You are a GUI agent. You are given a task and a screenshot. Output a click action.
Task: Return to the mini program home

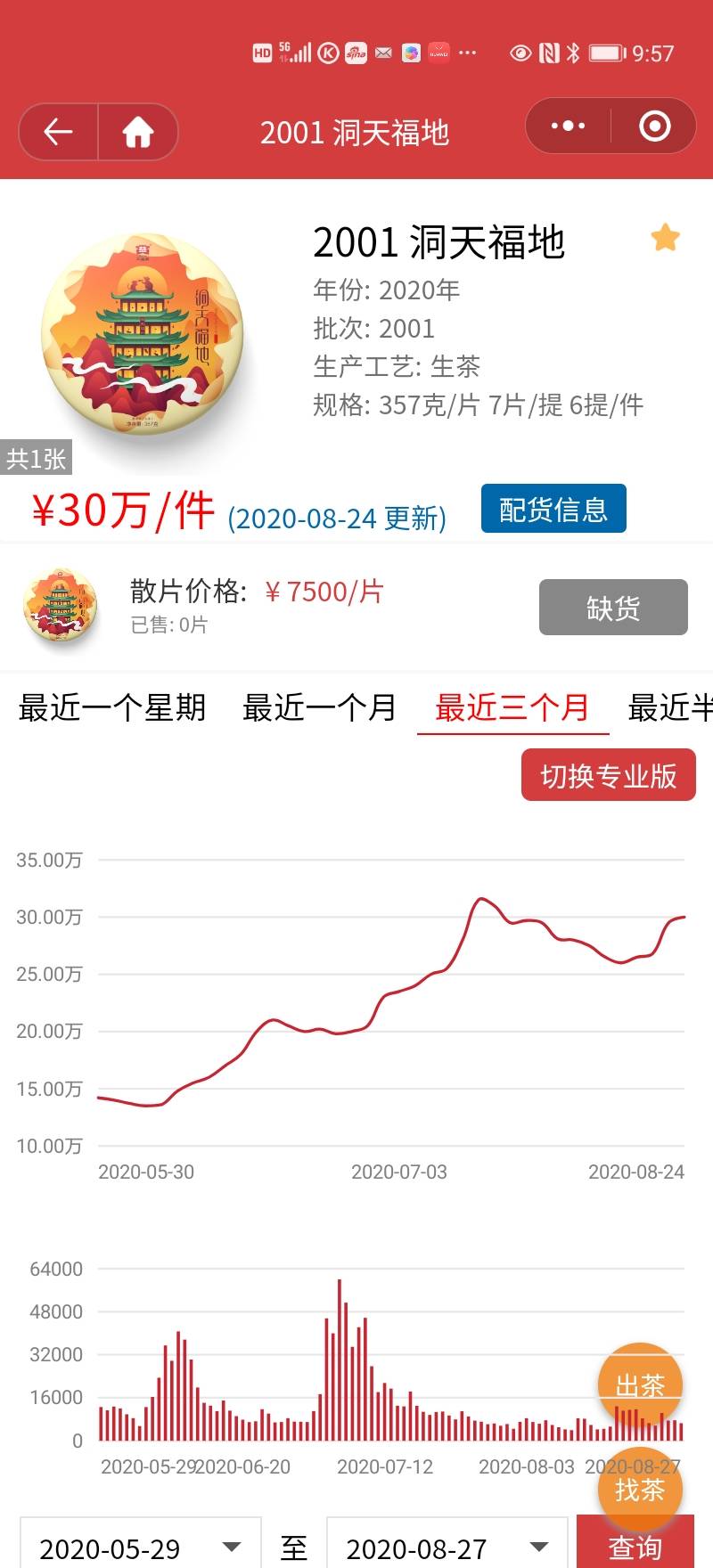coord(138,132)
